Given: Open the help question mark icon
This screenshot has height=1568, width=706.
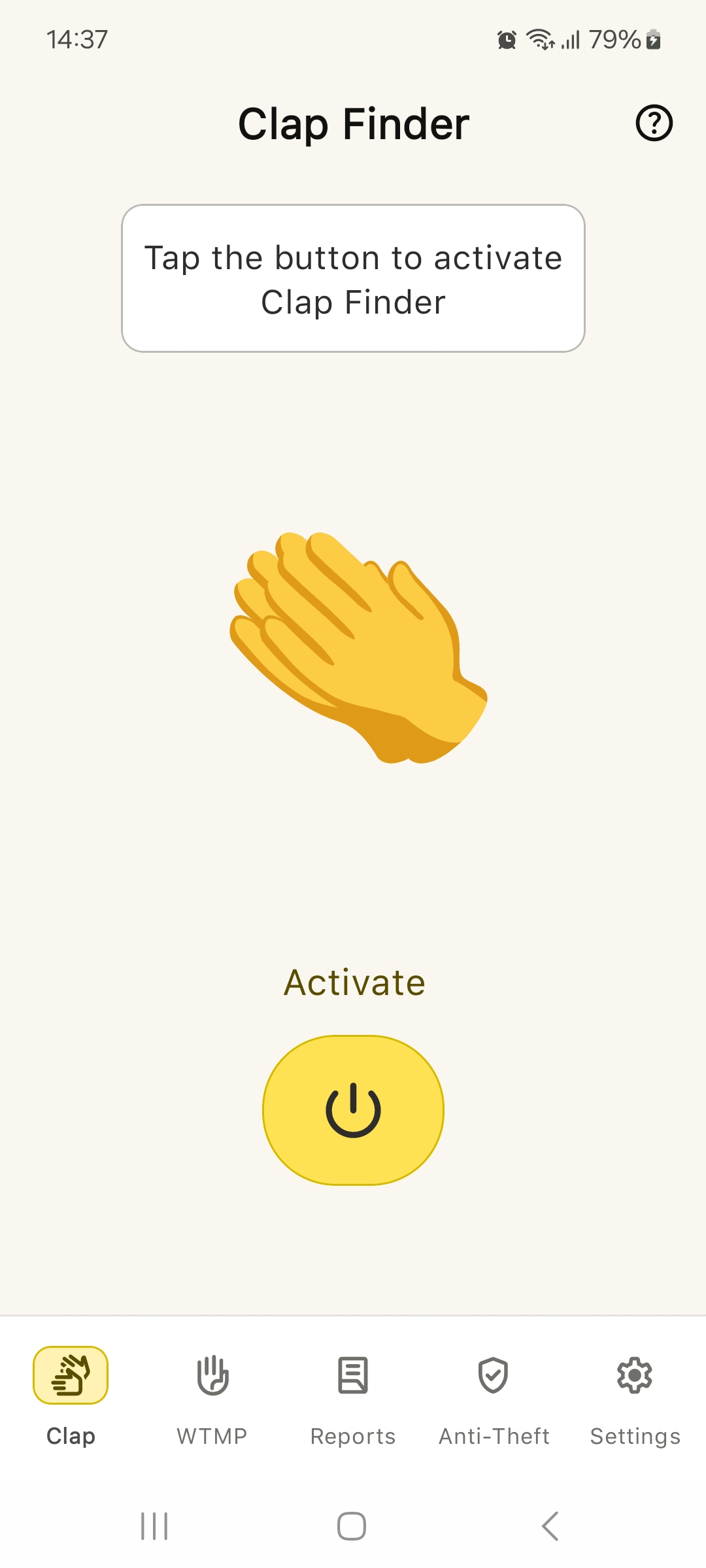Looking at the screenshot, I should pyautogui.click(x=654, y=123).
